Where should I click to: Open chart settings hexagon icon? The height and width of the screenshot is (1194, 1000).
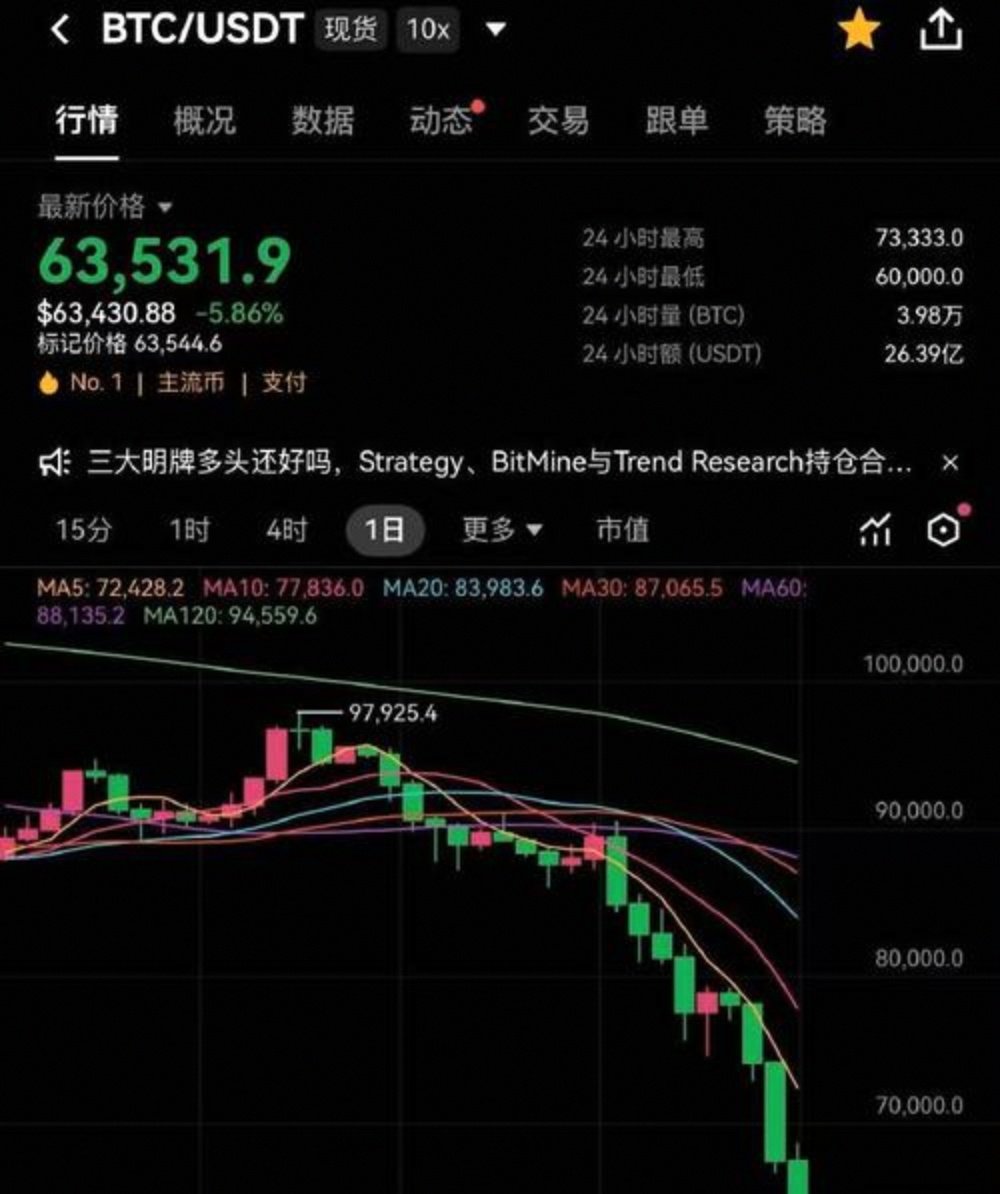coord(941,531)
